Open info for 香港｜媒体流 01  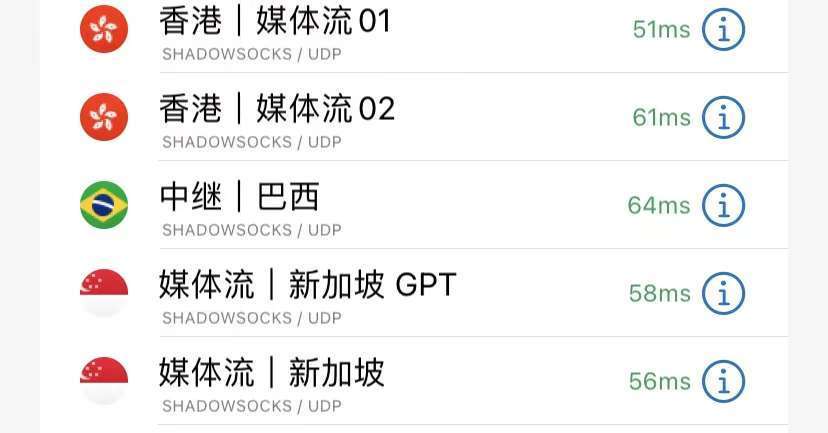click(x=723, y=30)
